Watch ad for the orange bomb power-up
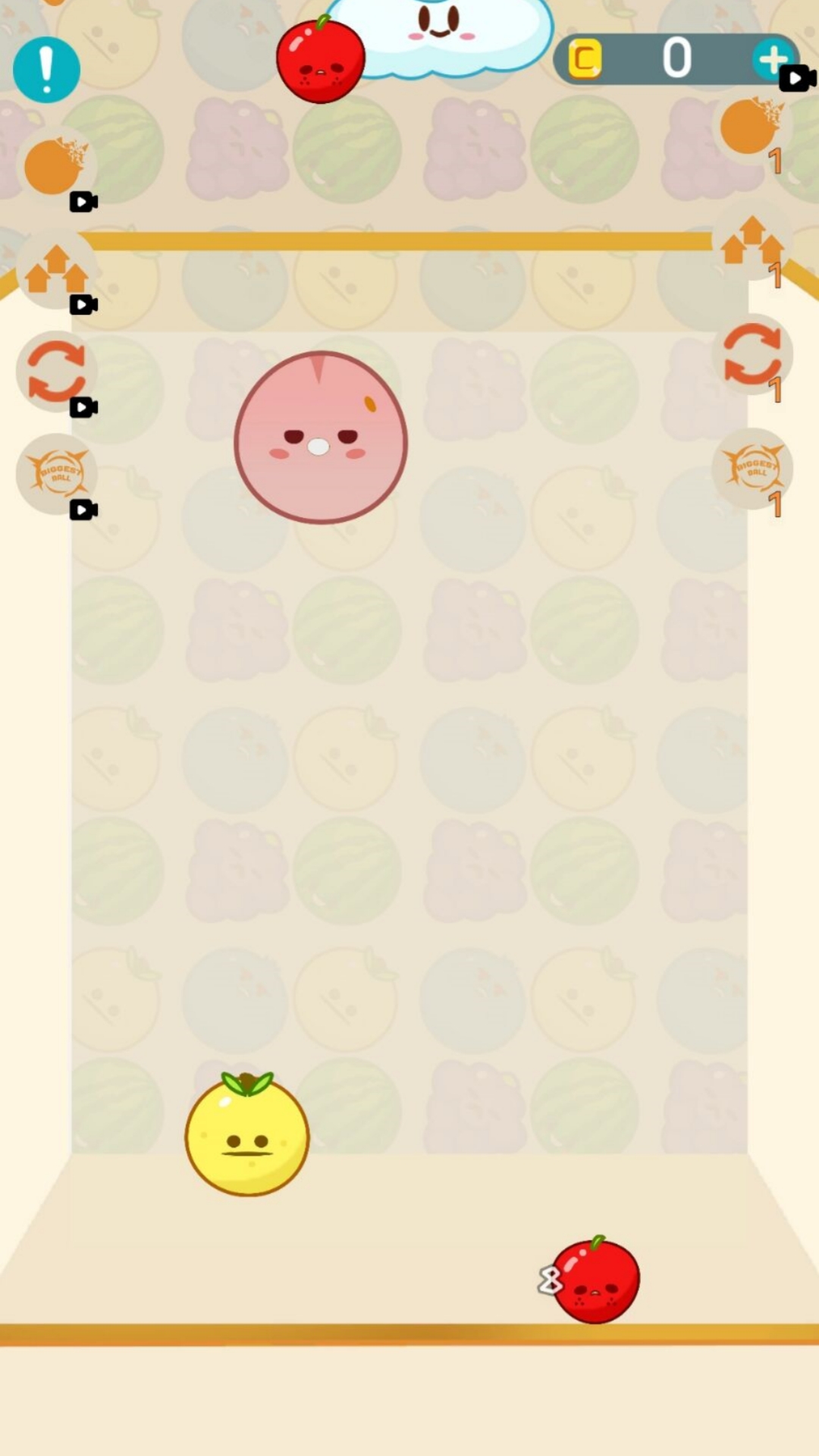819x1456 pixels. (x=57, y=167)
